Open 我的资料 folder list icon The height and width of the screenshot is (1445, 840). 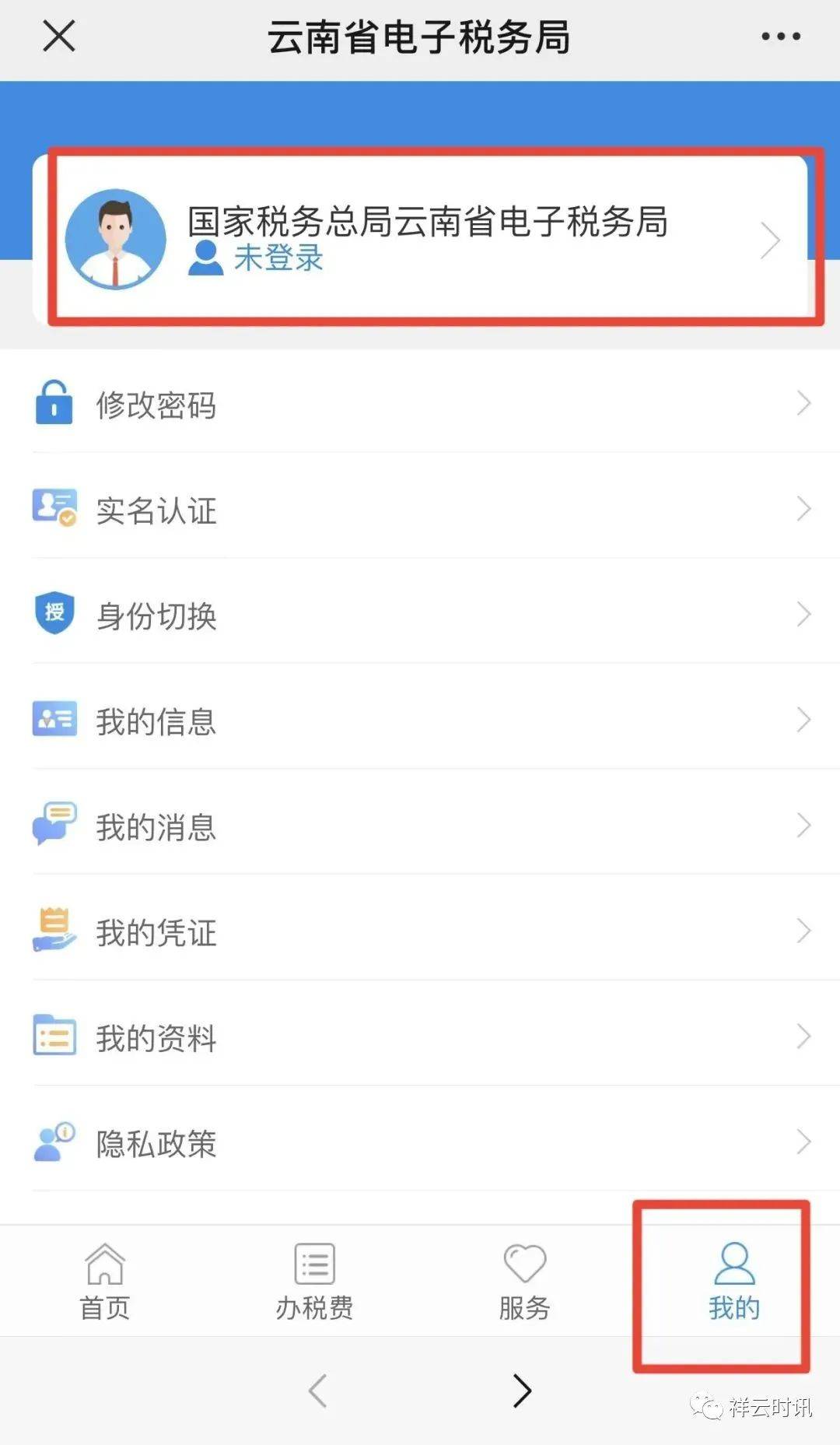tap(53, 1035)
